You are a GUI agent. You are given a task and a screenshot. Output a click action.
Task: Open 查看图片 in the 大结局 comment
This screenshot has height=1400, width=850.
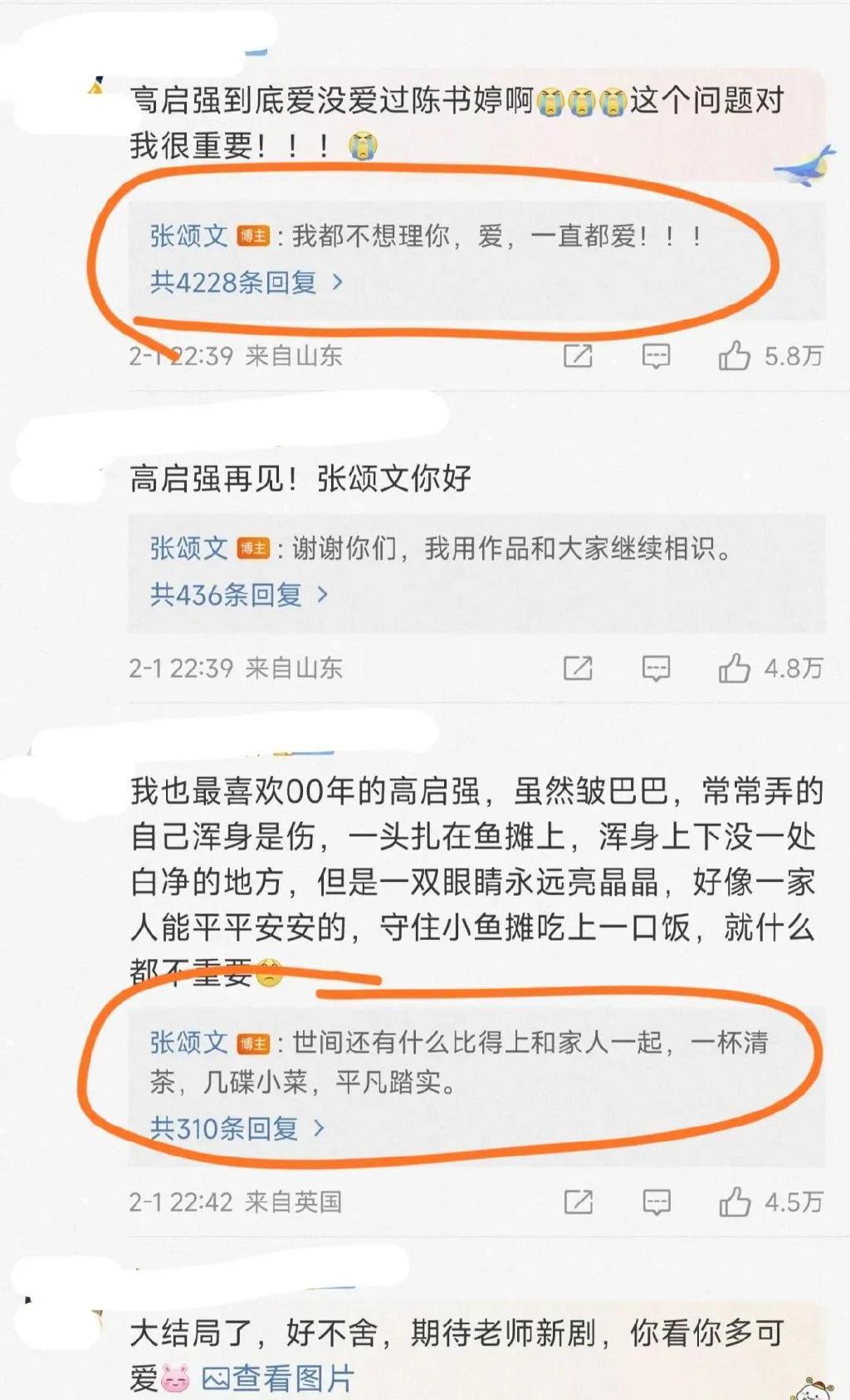click(278, 1378)
